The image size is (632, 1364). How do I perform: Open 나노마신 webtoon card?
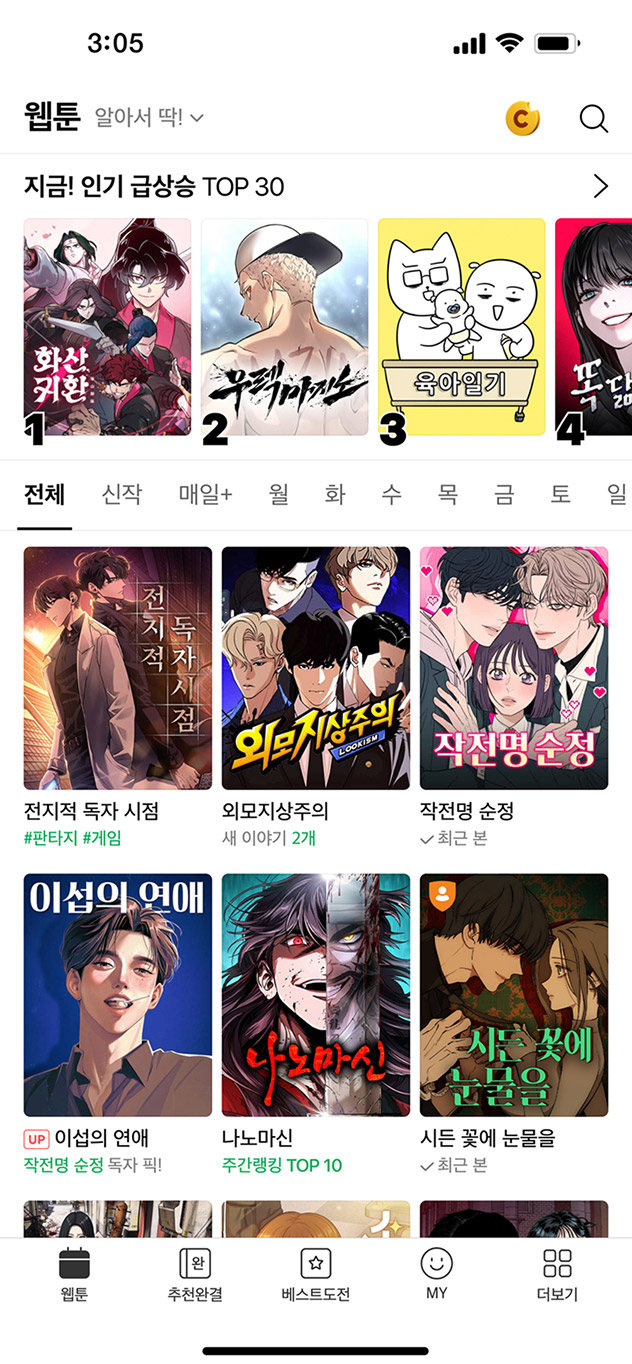(x=315, y=995)
